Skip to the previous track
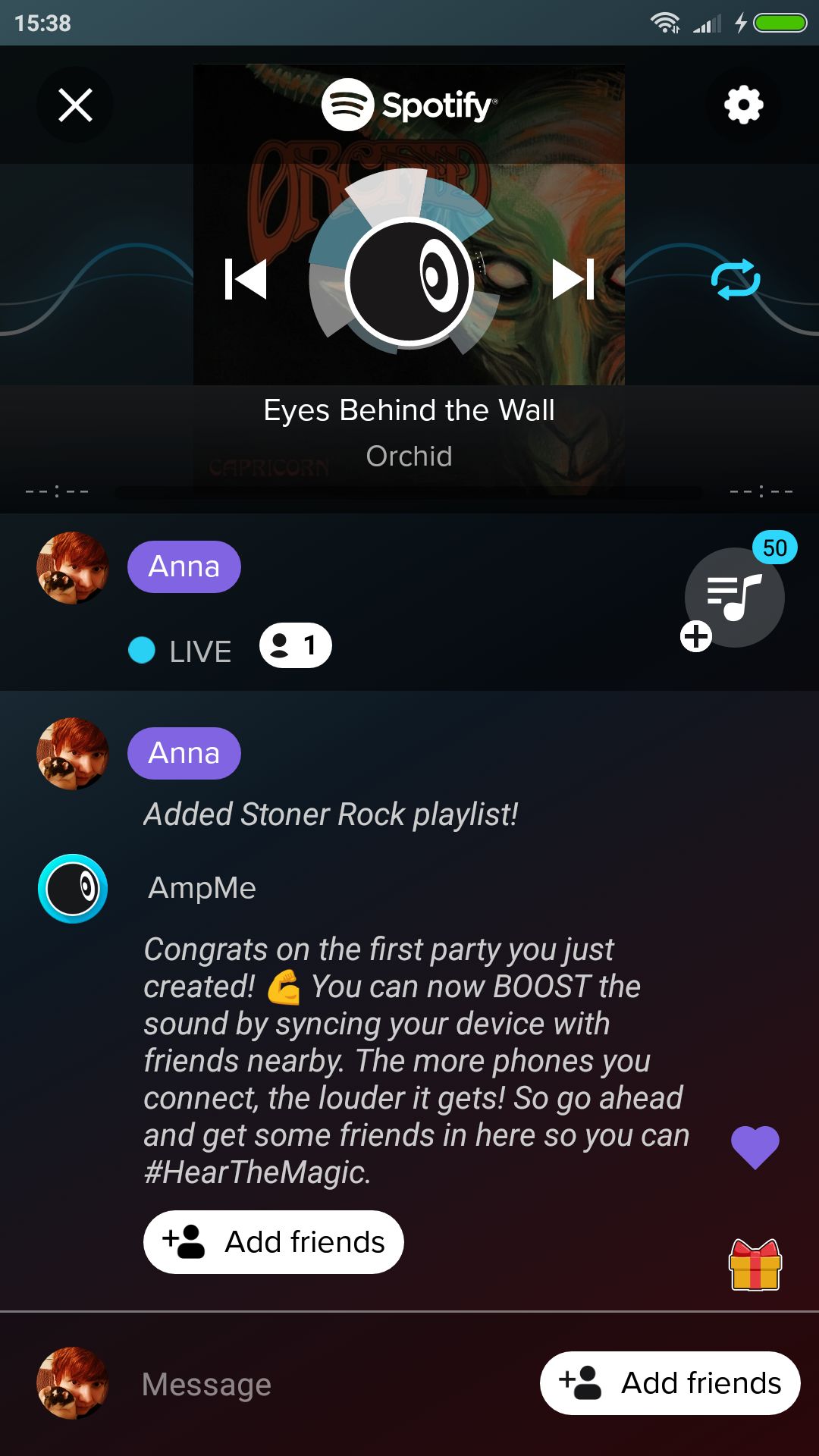The width and height of the screenshot is (819, 1456). [x=246, y=279]
